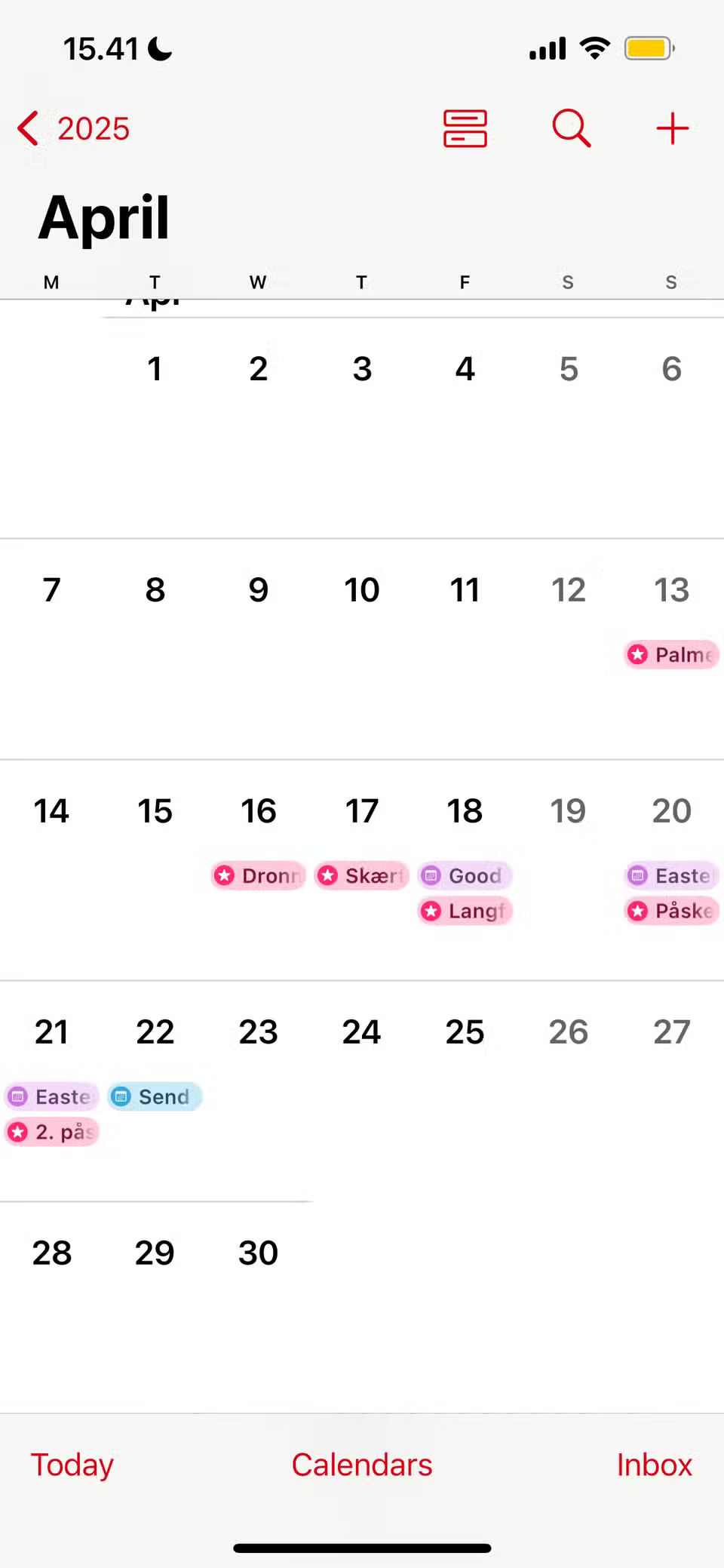Jump to Today
The width and height of the screenshot is (724, 1568).
coord(72,1465)
